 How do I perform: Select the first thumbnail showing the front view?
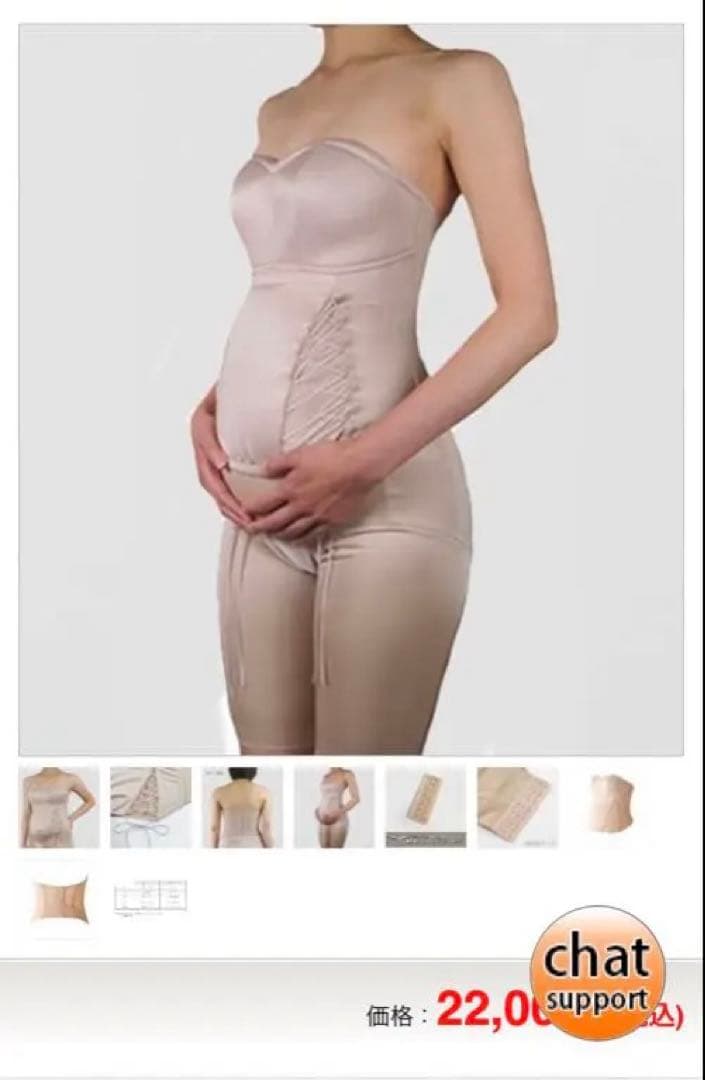[x=59, y=807]
